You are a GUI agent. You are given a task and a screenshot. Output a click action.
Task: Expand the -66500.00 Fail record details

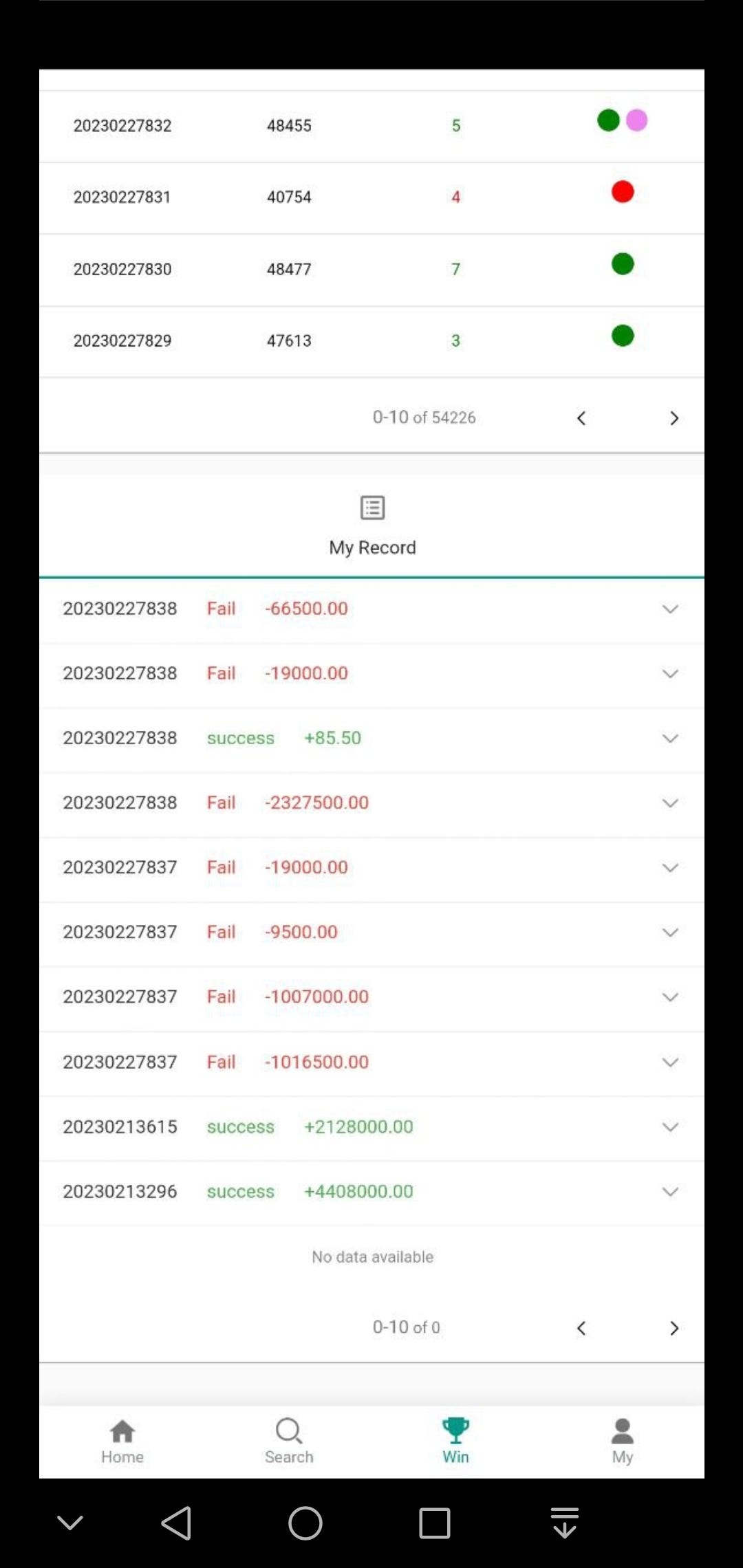(x=671, y=609)
